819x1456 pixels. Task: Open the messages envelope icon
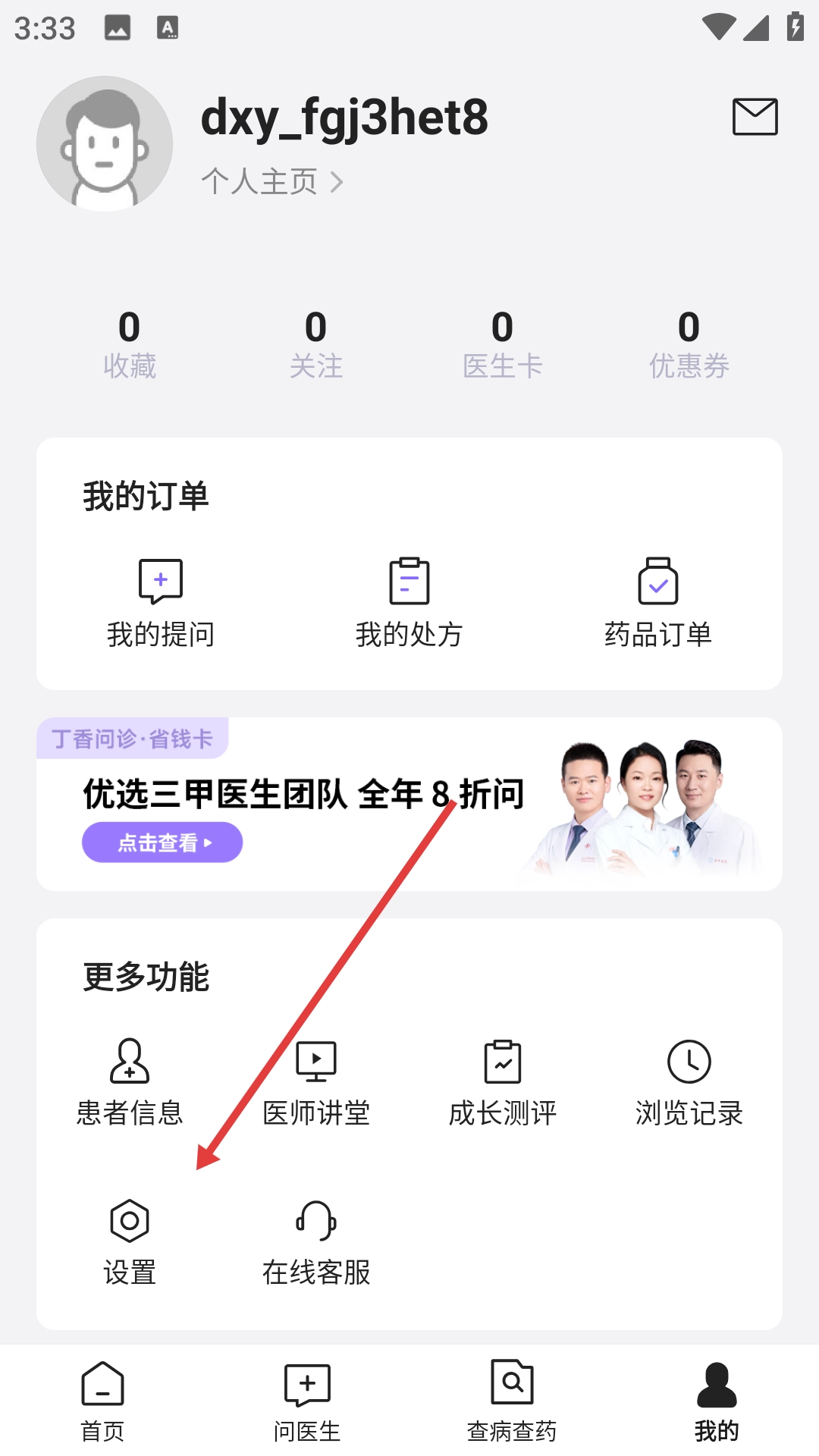[x=755, y=117]
